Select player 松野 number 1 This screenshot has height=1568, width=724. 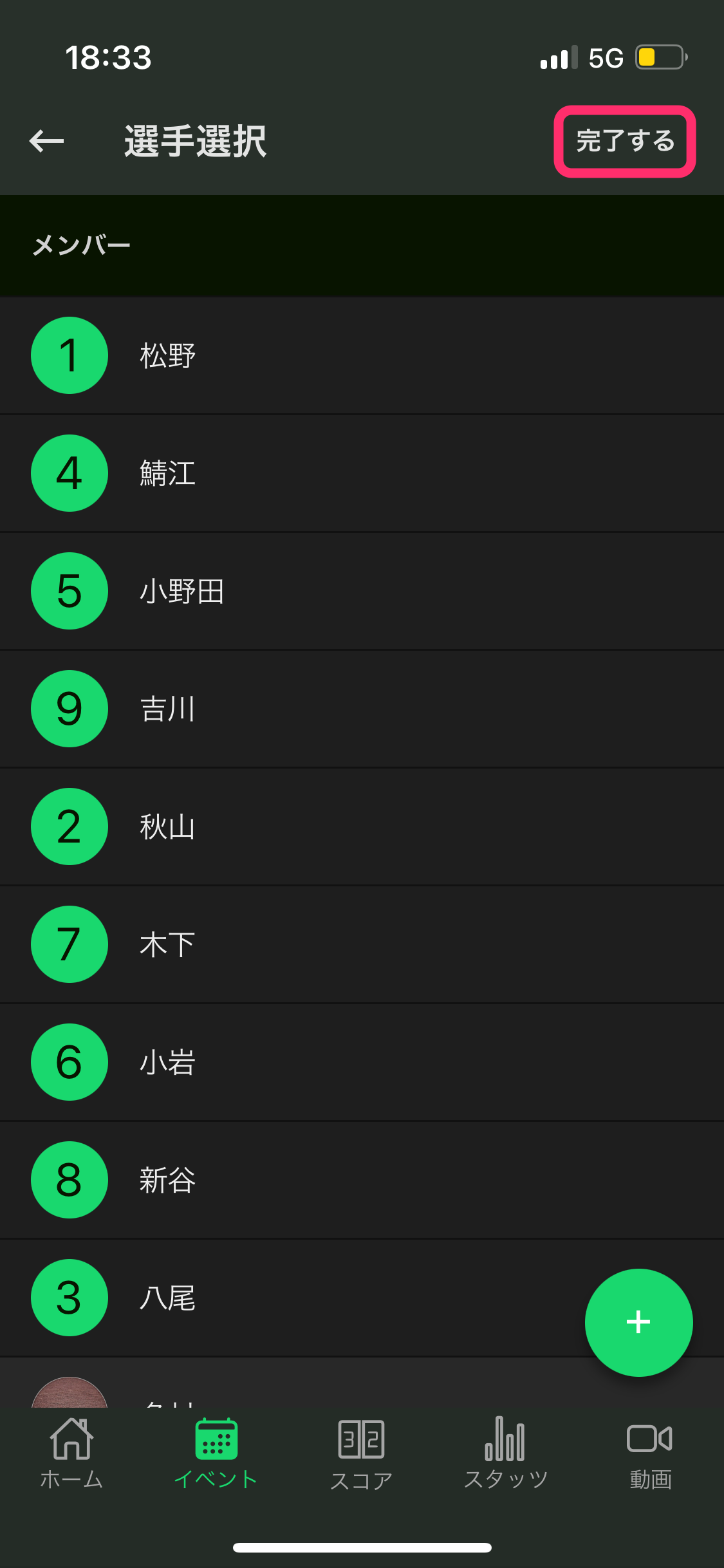(x=362, y=355)
